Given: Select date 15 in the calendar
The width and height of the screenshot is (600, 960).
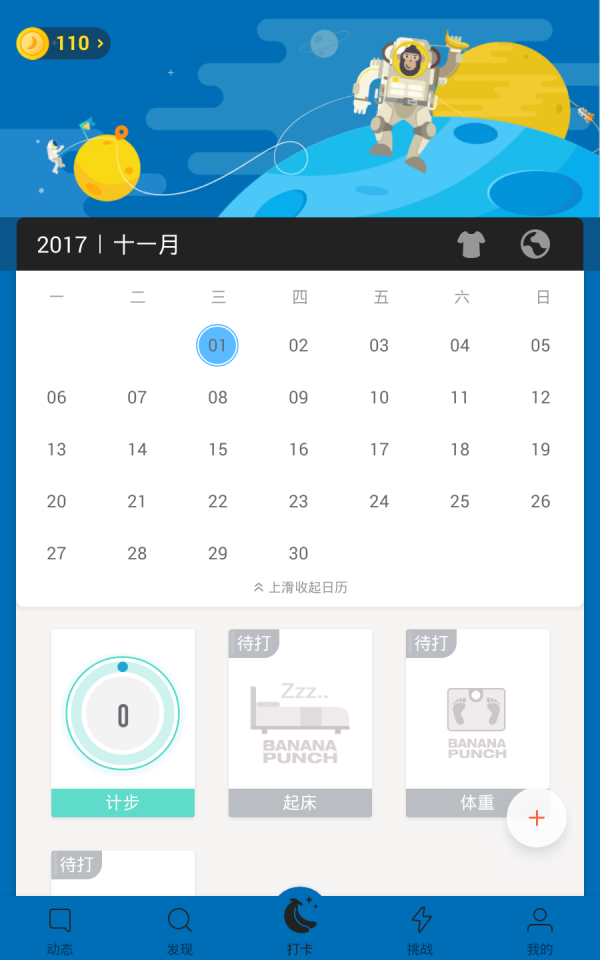Looking at the screenshot, I should 217,450.
